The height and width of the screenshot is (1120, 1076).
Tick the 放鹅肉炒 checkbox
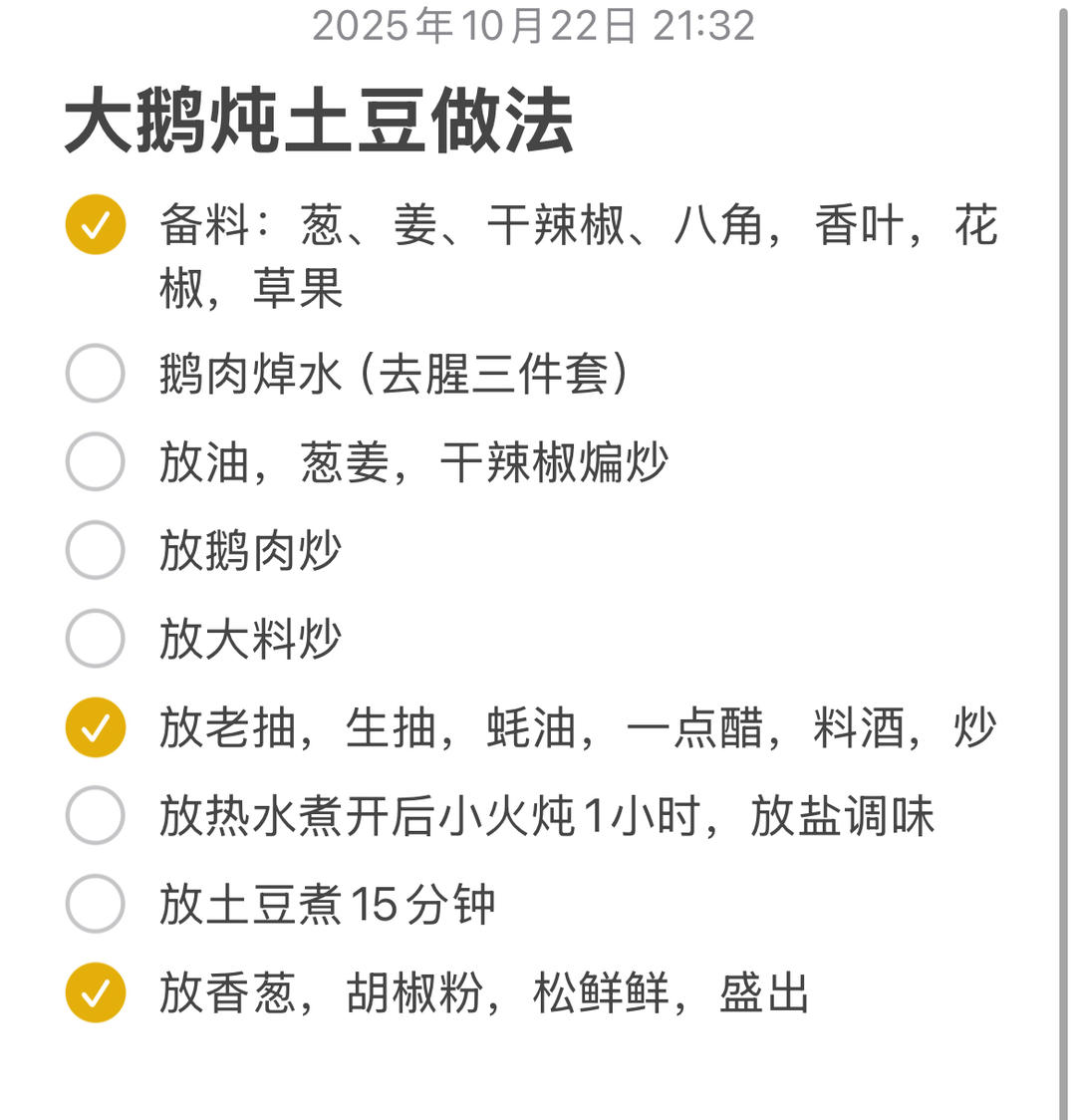tap(96, 550)
